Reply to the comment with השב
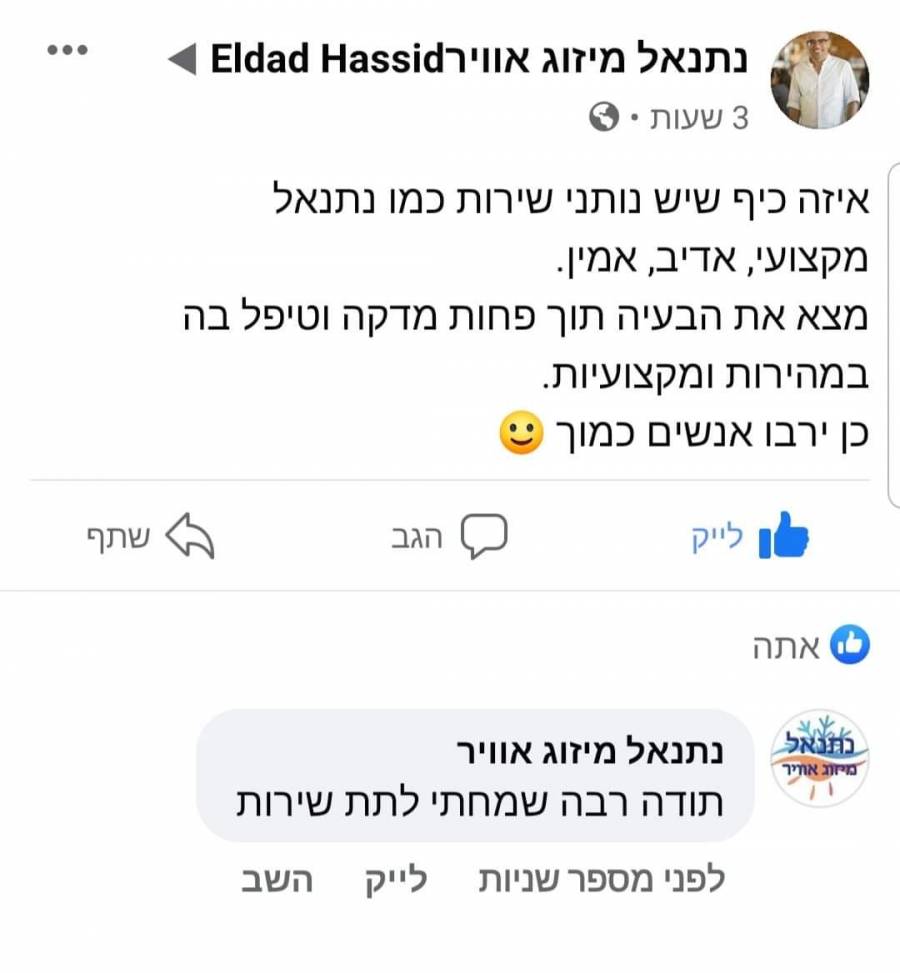The height and width of the screenshot is (973, 900). coord(278,880)
